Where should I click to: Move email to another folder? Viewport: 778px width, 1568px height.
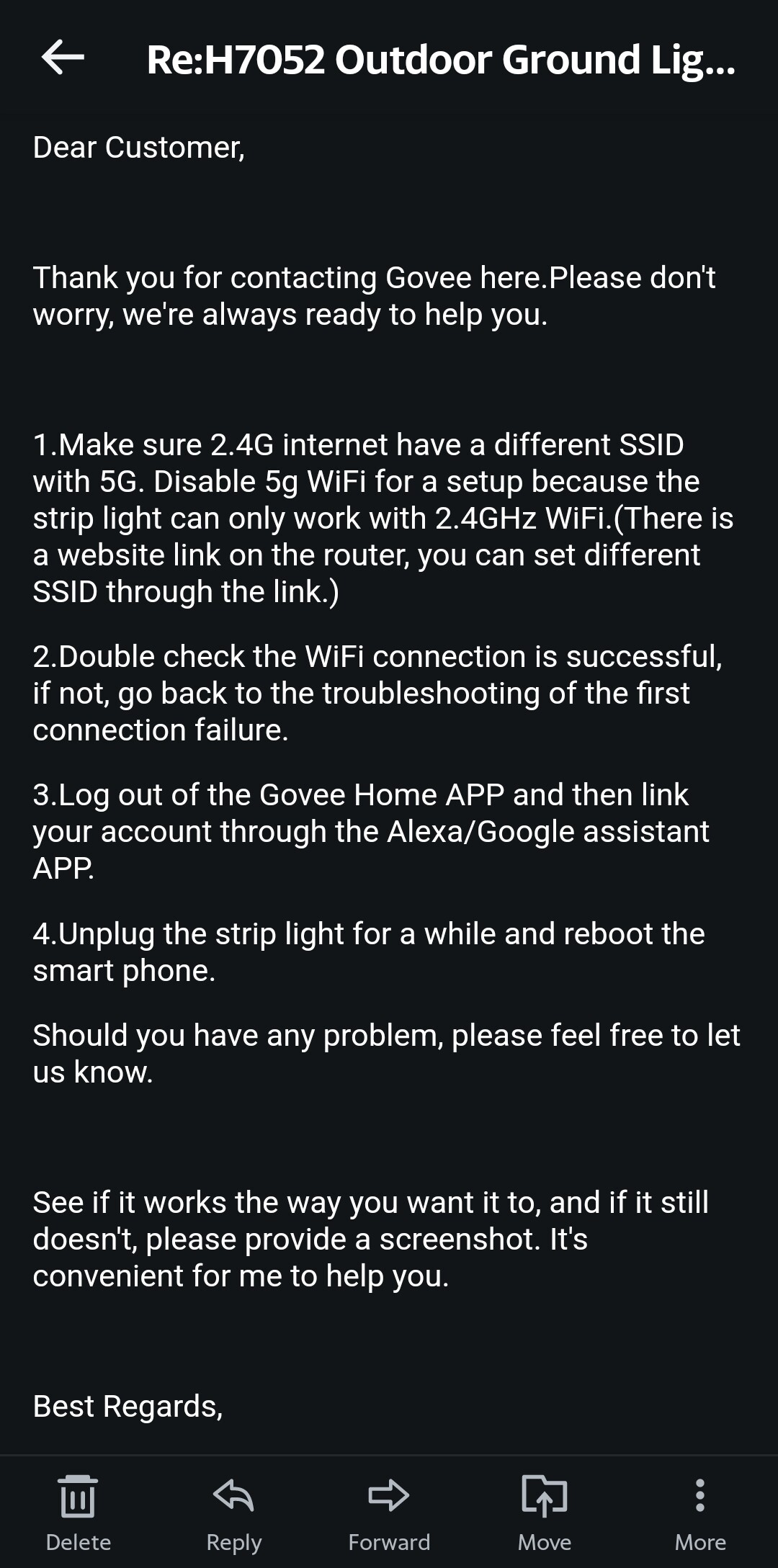tap(545, 1511)
